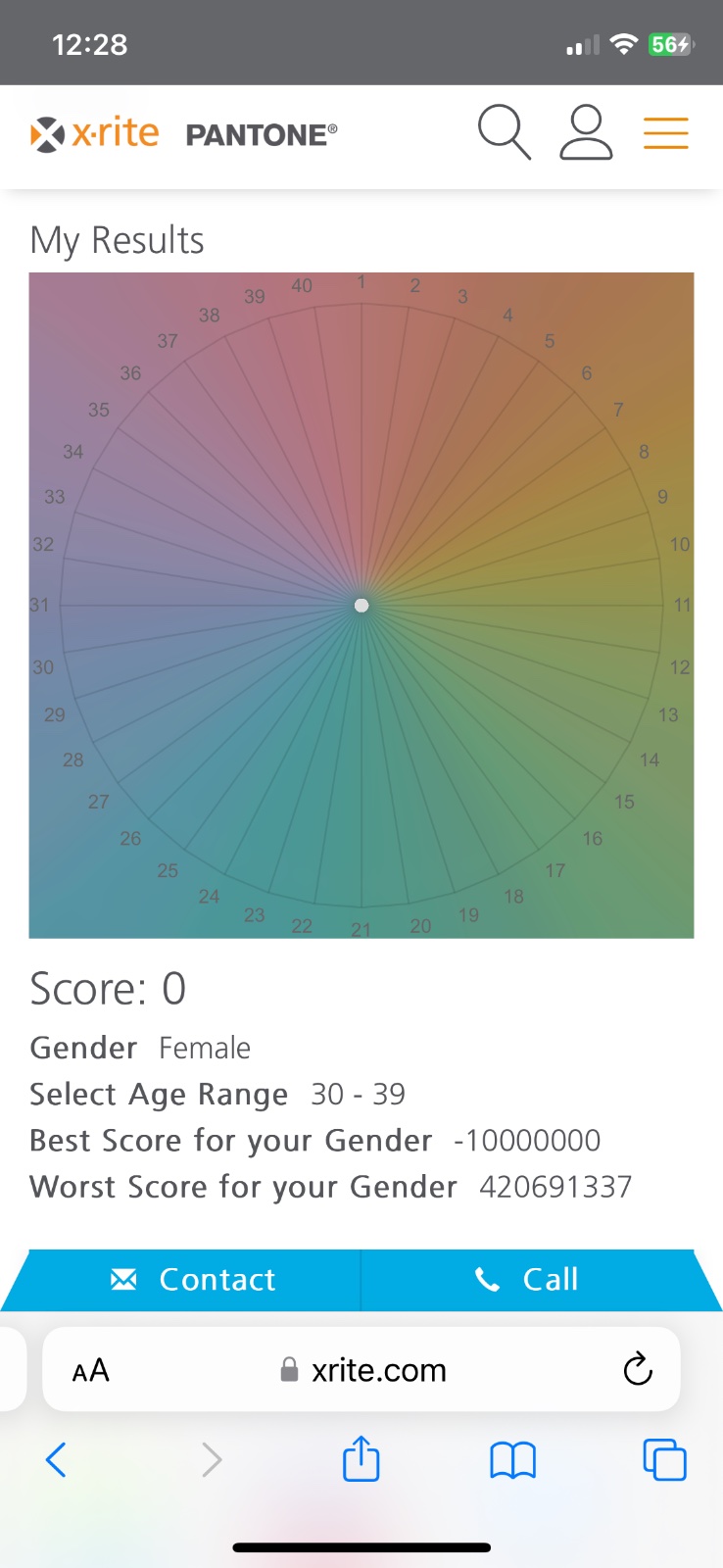
Task: Show open Safari tabs
Action: pos(664,1459)
